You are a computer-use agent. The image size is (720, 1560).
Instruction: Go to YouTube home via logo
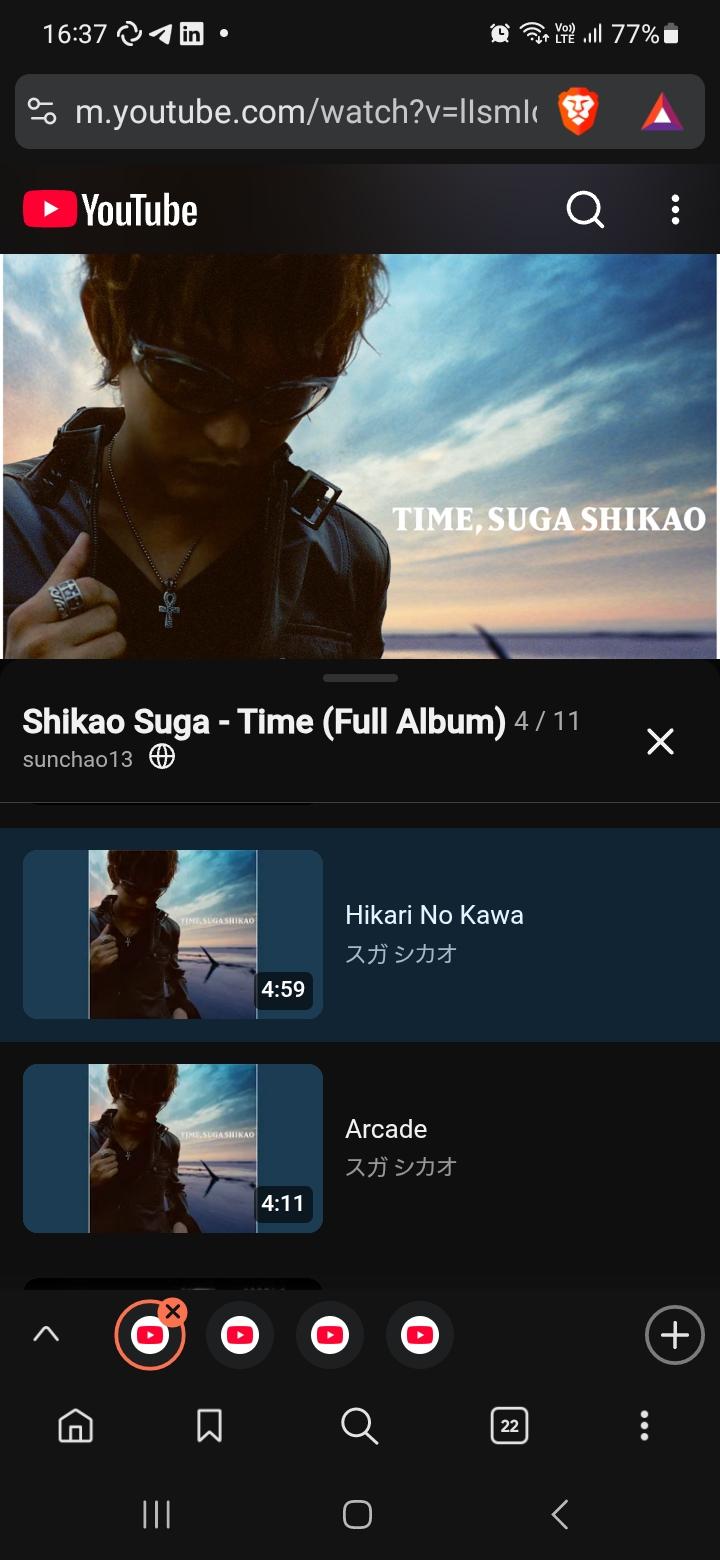[110, 210]
